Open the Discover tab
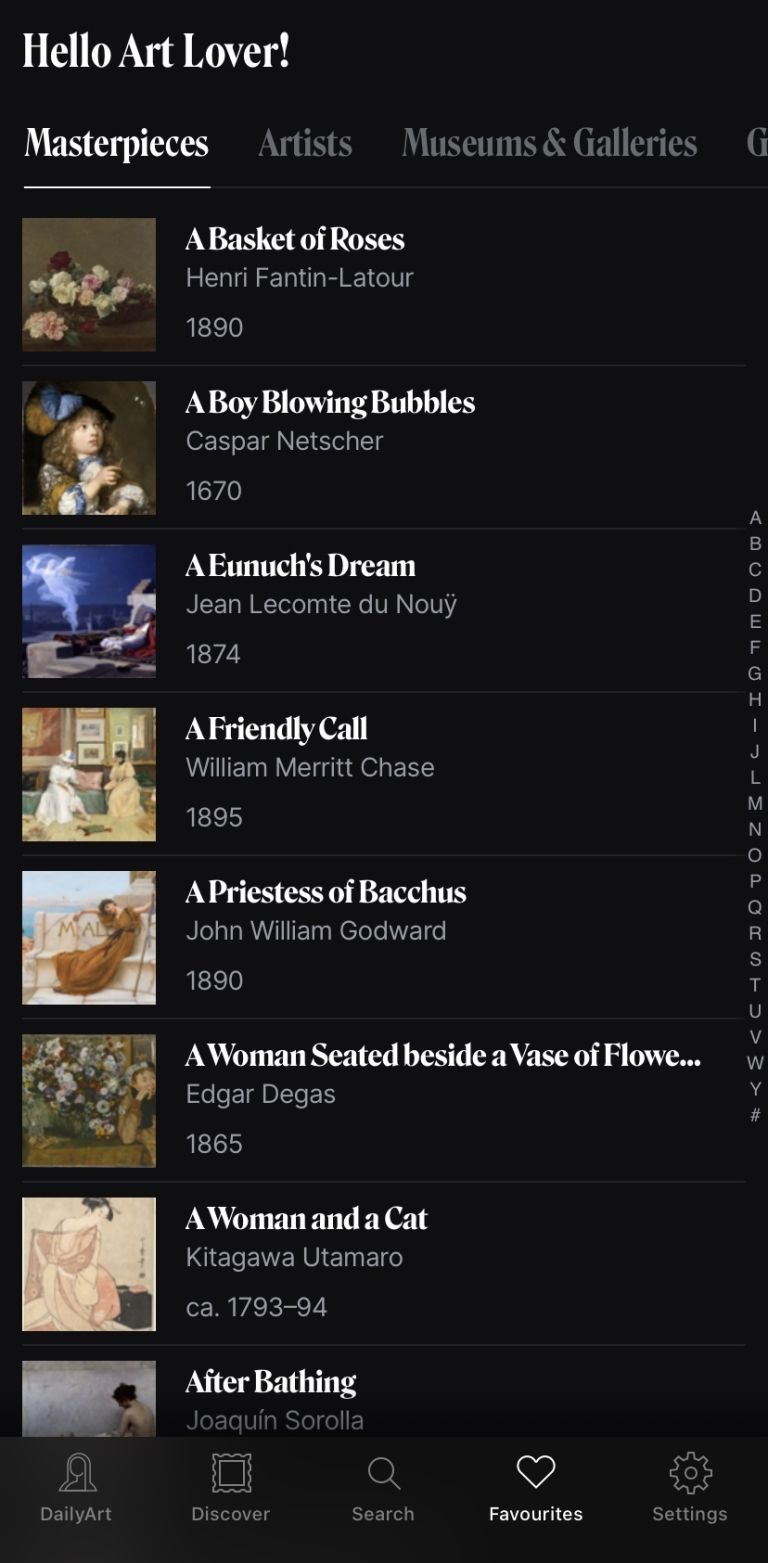This screenshot has width=768, height=1563. [231, 1488]
